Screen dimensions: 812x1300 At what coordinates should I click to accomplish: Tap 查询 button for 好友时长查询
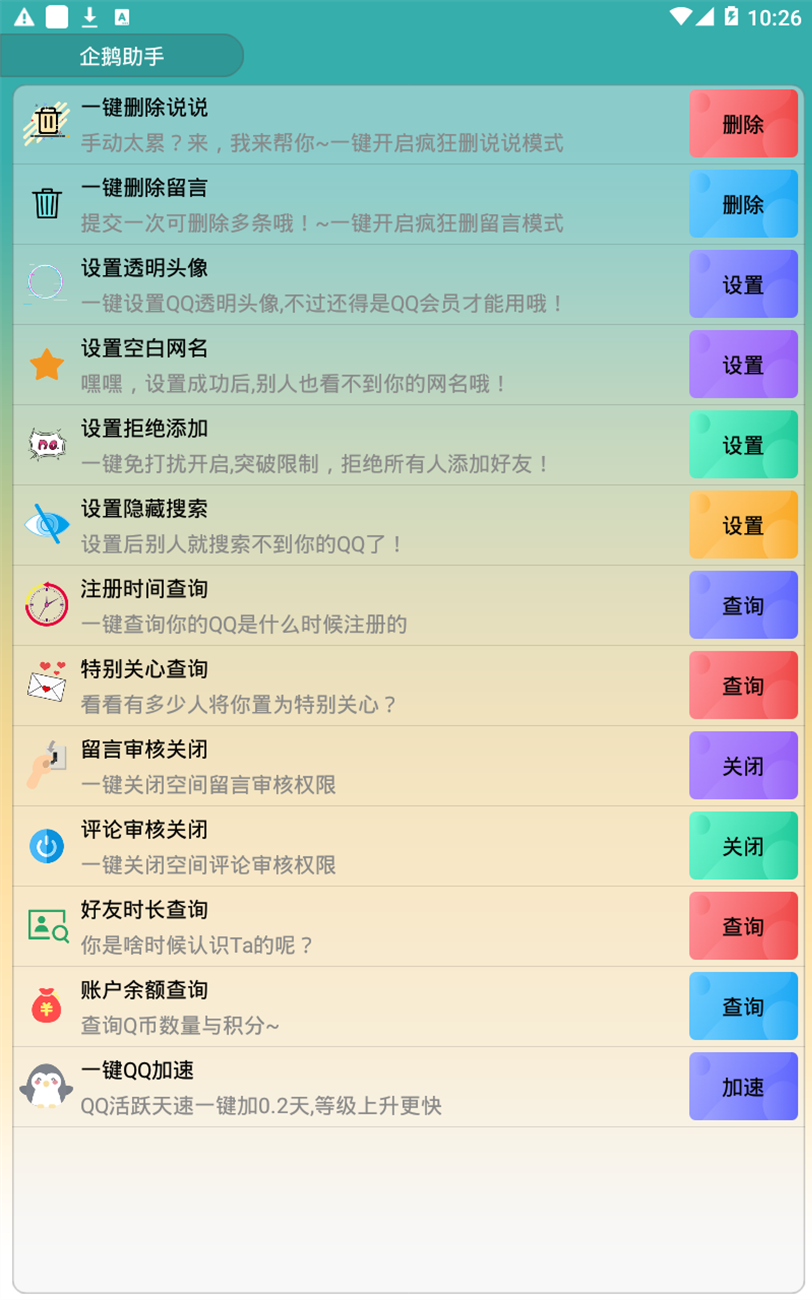click(x=743, y=927)
